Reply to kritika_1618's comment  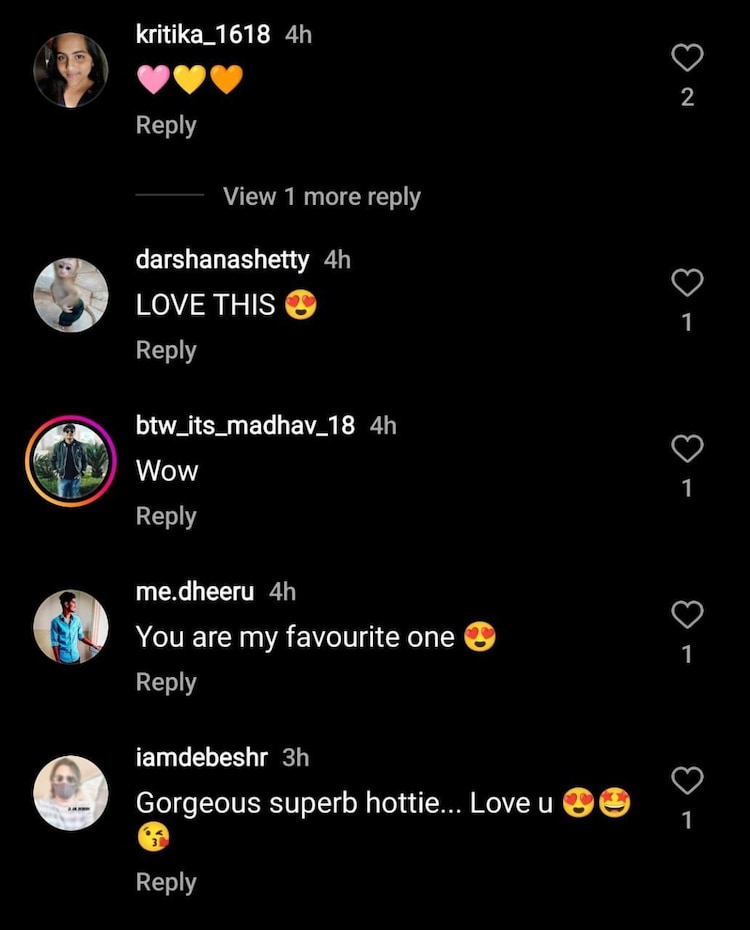tap(165, 125)
